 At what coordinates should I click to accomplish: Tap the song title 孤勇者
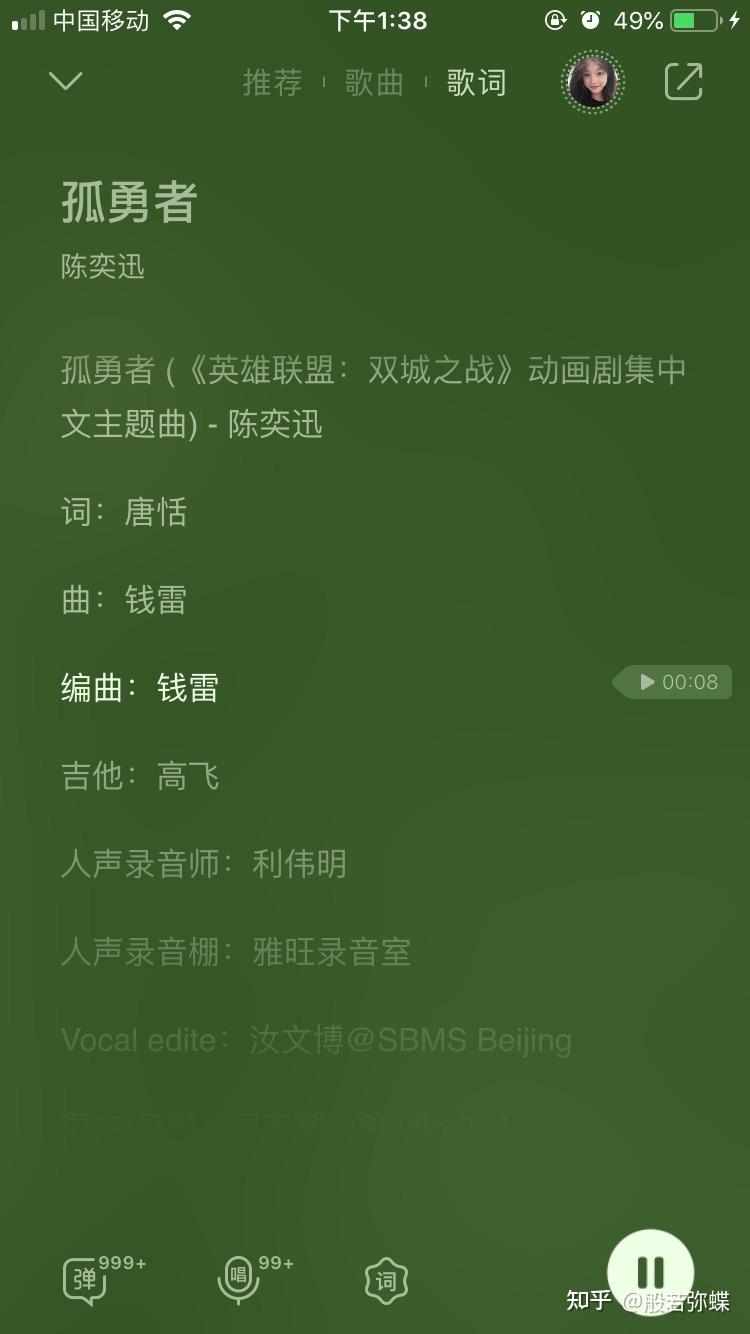tap(130, 203)
